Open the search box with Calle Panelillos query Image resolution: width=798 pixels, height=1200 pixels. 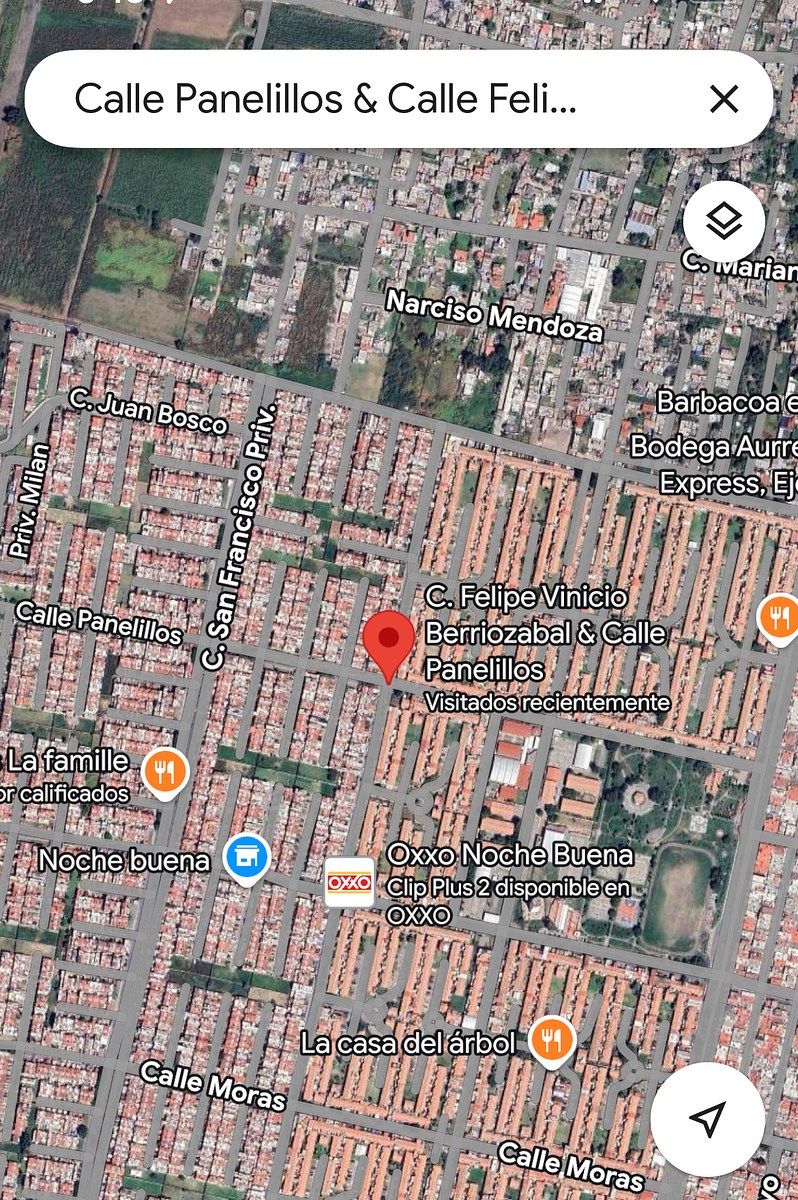330,99
